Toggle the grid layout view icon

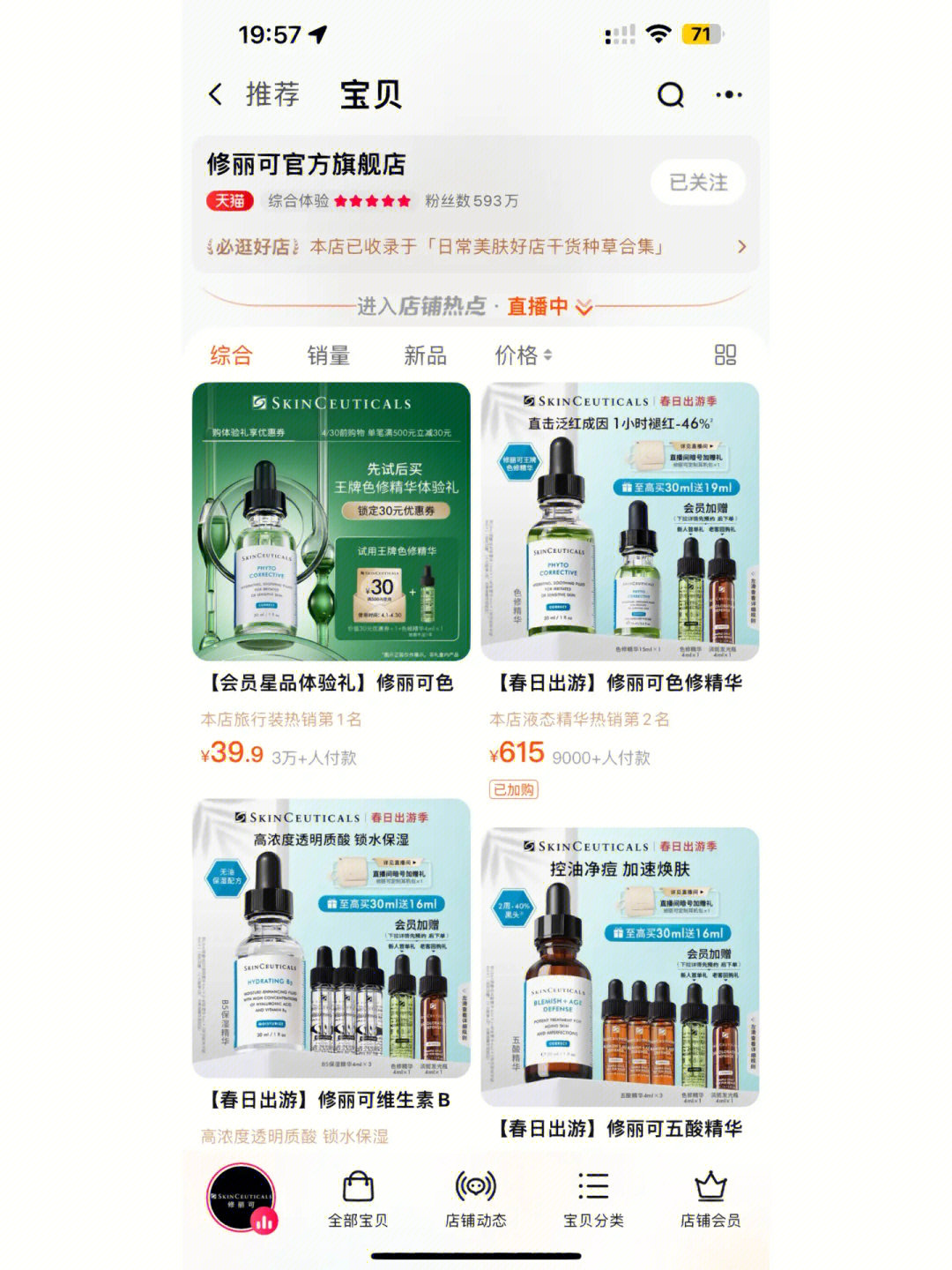pyautogui.click(x=725, y=355)
